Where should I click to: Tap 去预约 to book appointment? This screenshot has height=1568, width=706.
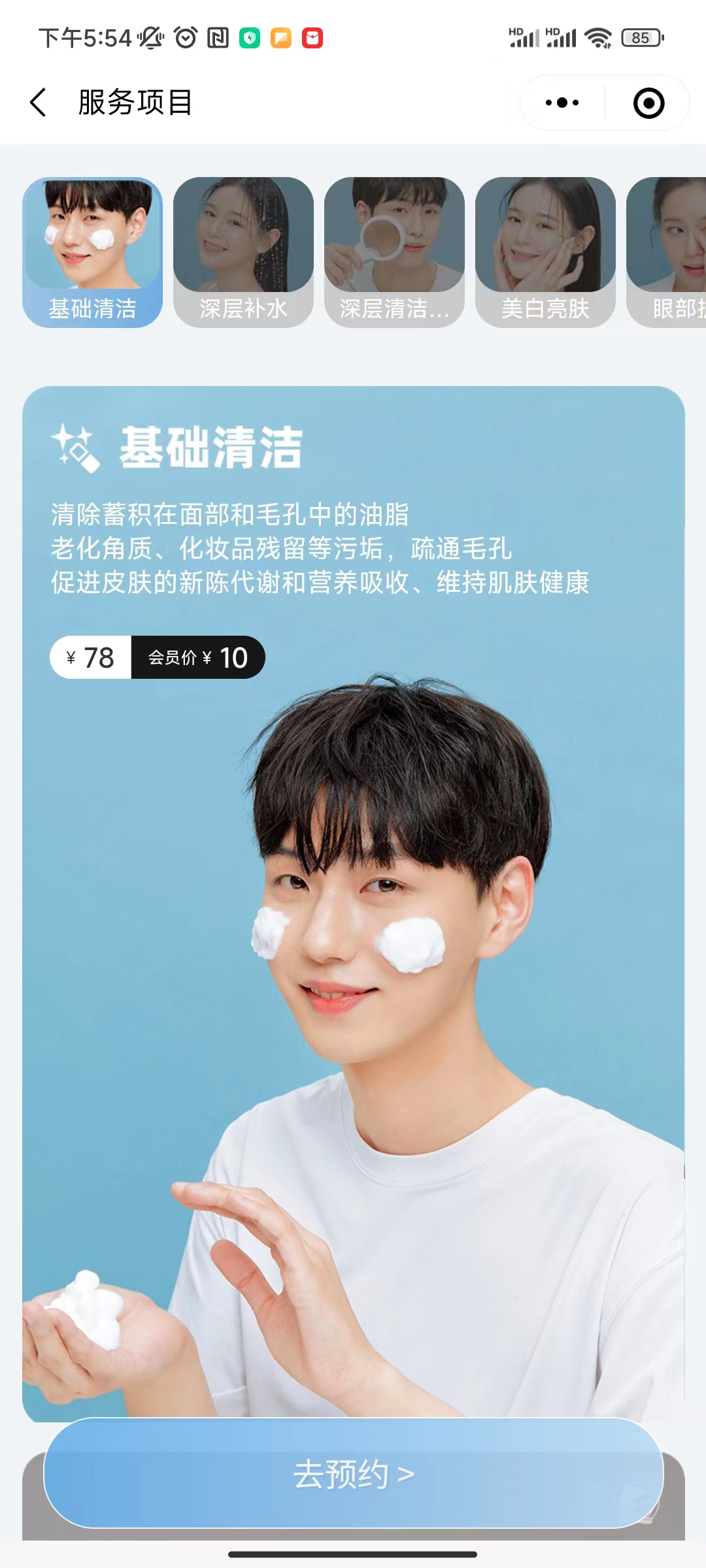(353, 1474)
